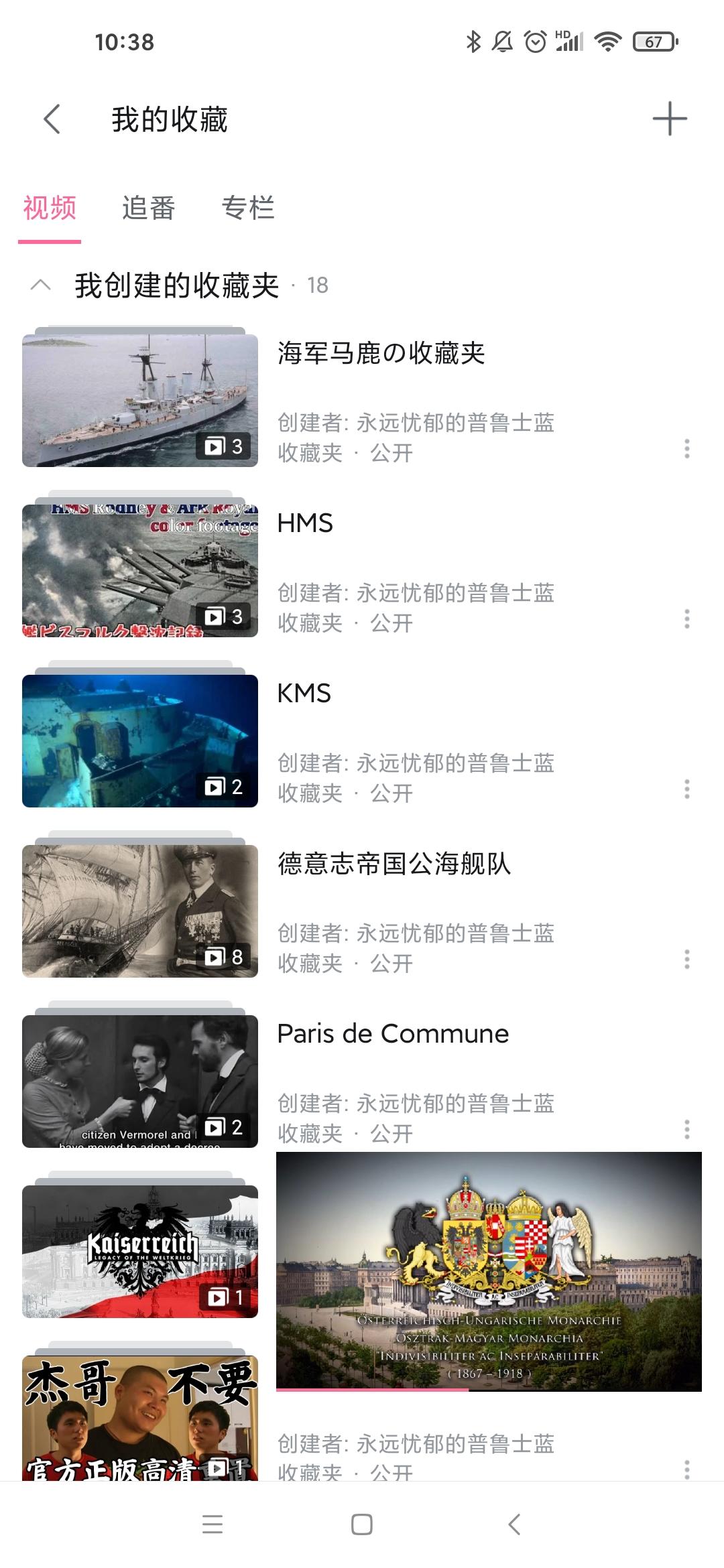Open more options for 海军马鹿の收藏夹

coord(686,449)
